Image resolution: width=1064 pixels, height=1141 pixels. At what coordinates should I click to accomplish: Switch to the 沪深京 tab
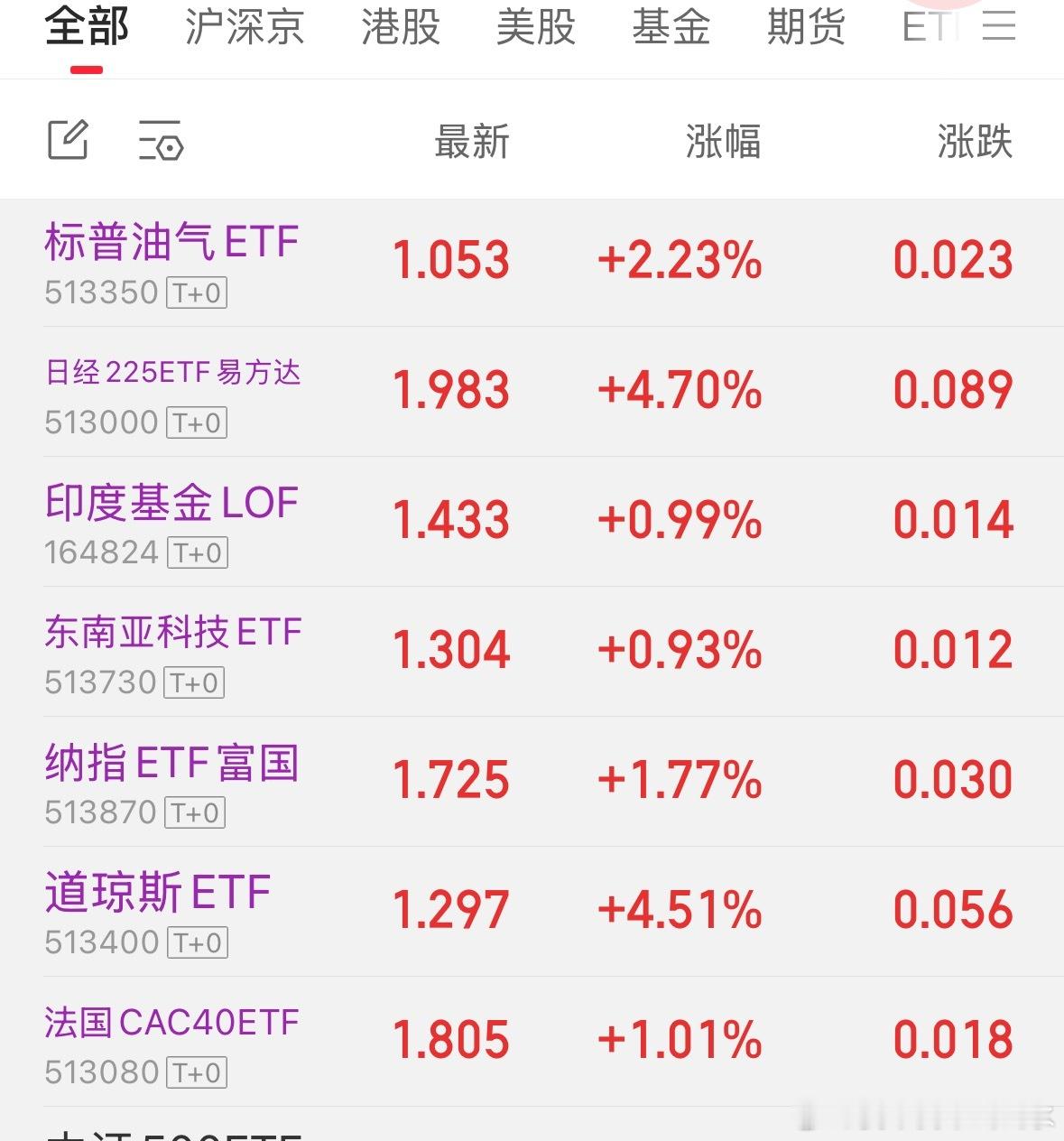point(245,27)
